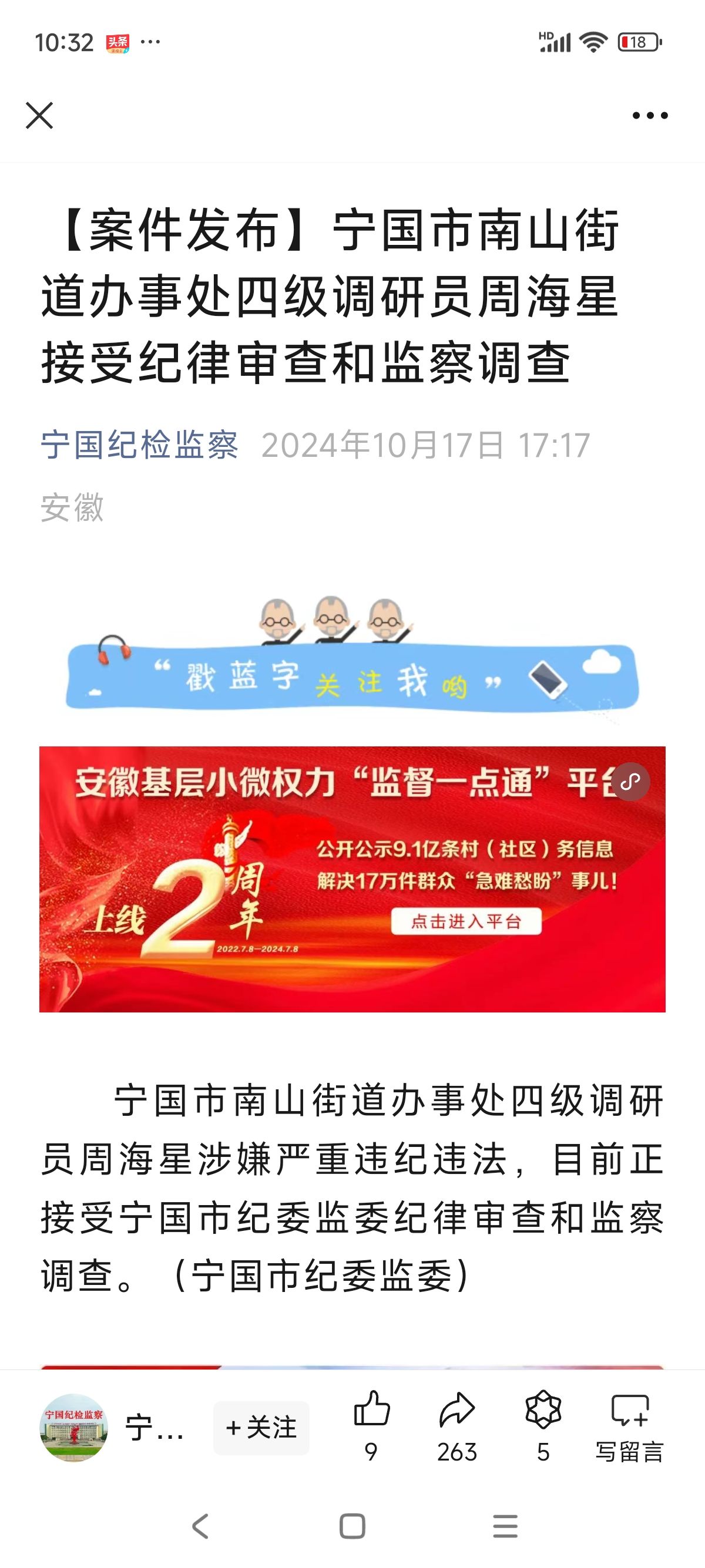This screenshot has width=705, height=1568.
Task: Open the 宁国纪检监察 avatar at bottom
Action: click(73, 1428)
